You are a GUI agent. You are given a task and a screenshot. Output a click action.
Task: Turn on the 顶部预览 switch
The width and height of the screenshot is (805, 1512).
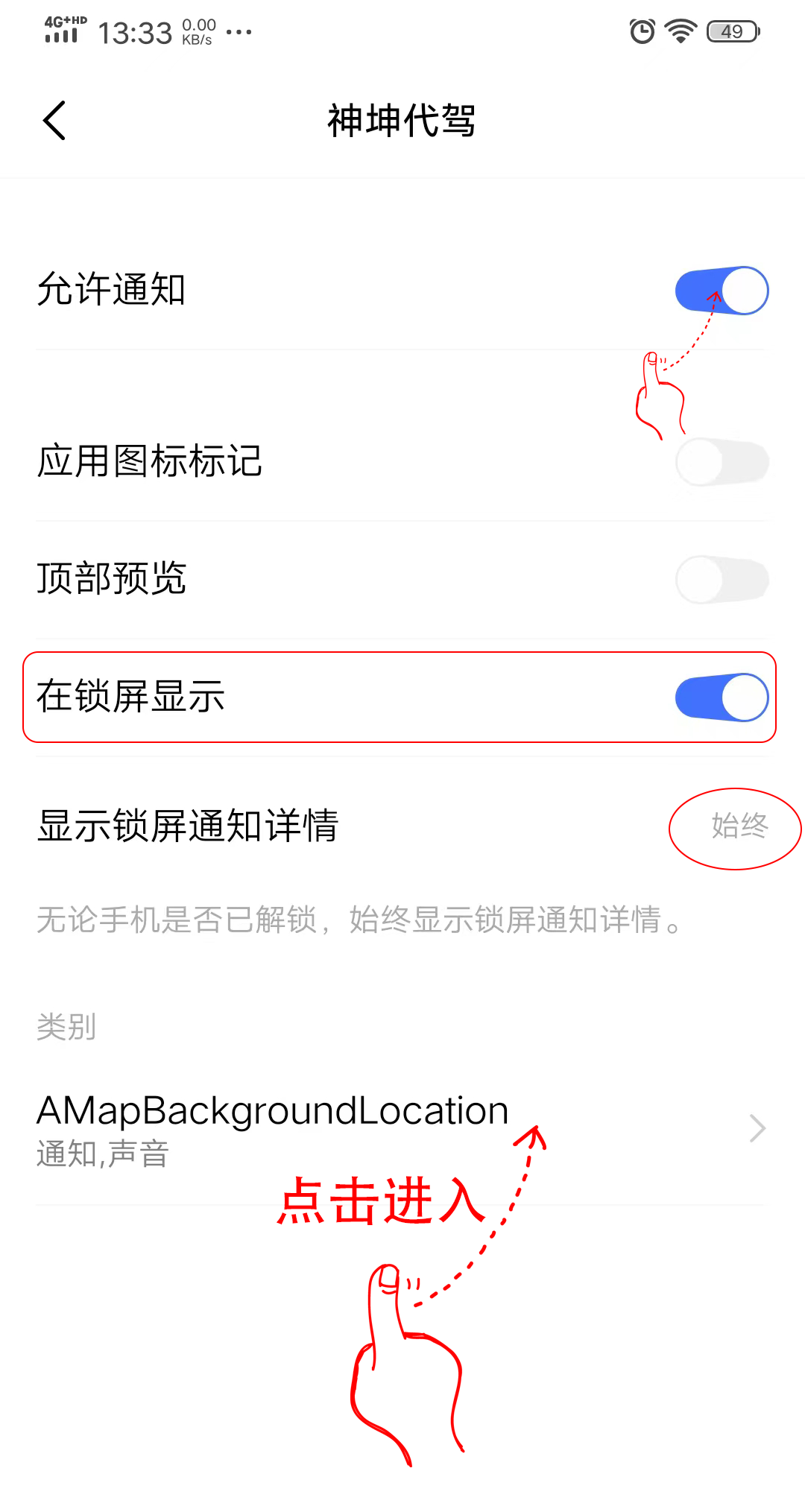721,580
